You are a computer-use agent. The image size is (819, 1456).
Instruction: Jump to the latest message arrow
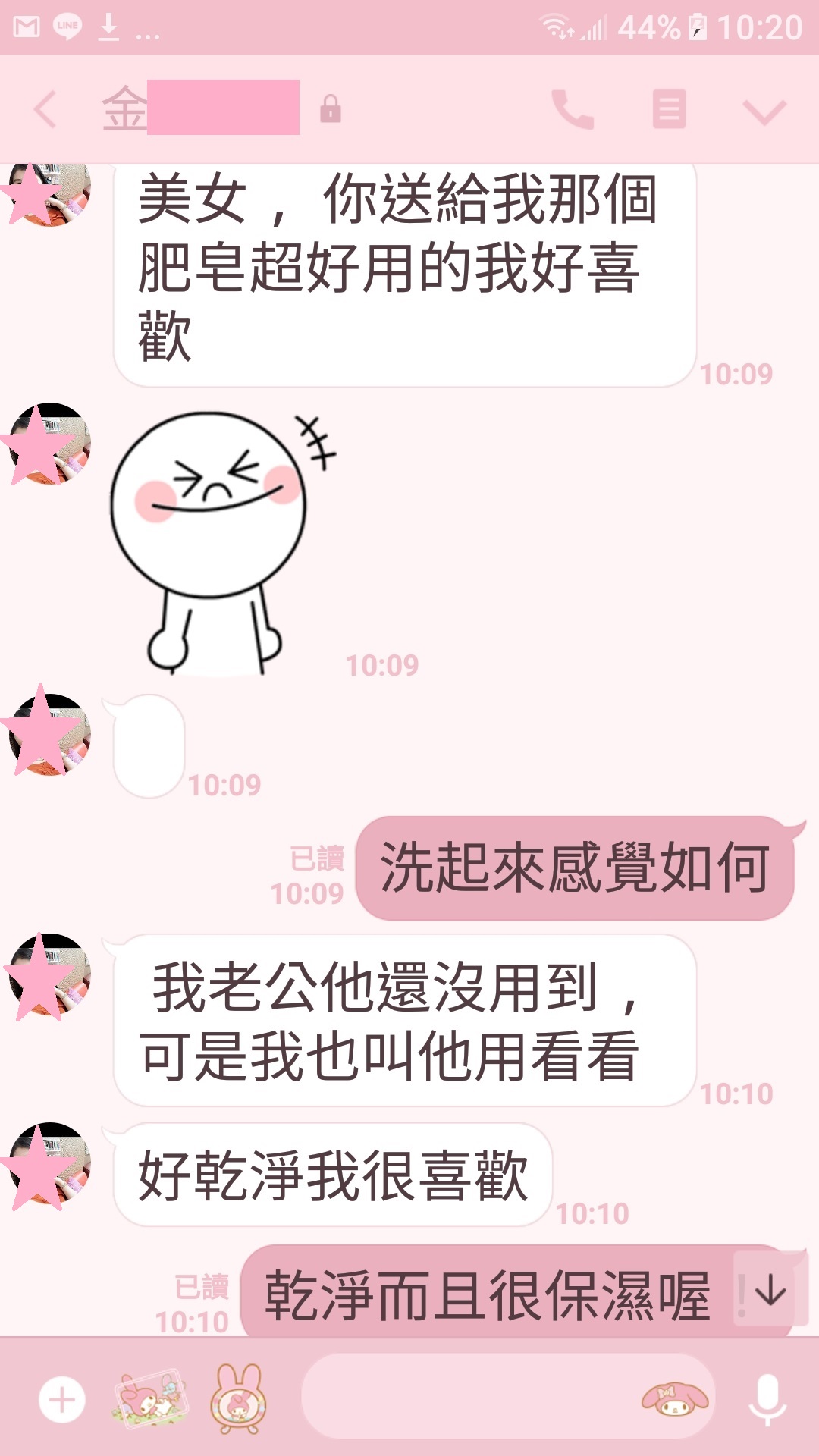coord(771,1291)
